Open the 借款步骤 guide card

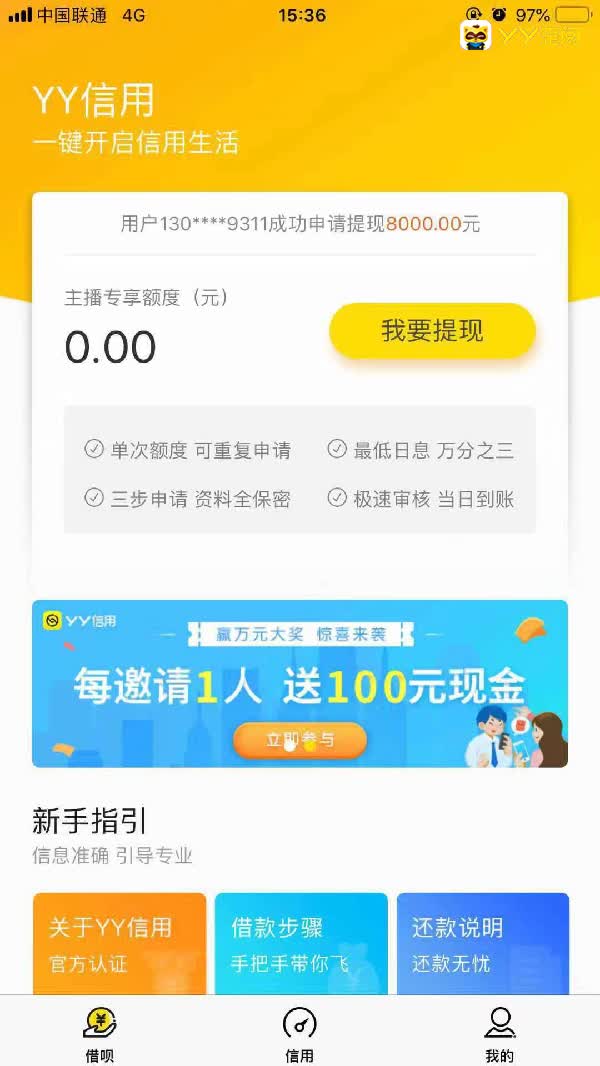[300, 943]
